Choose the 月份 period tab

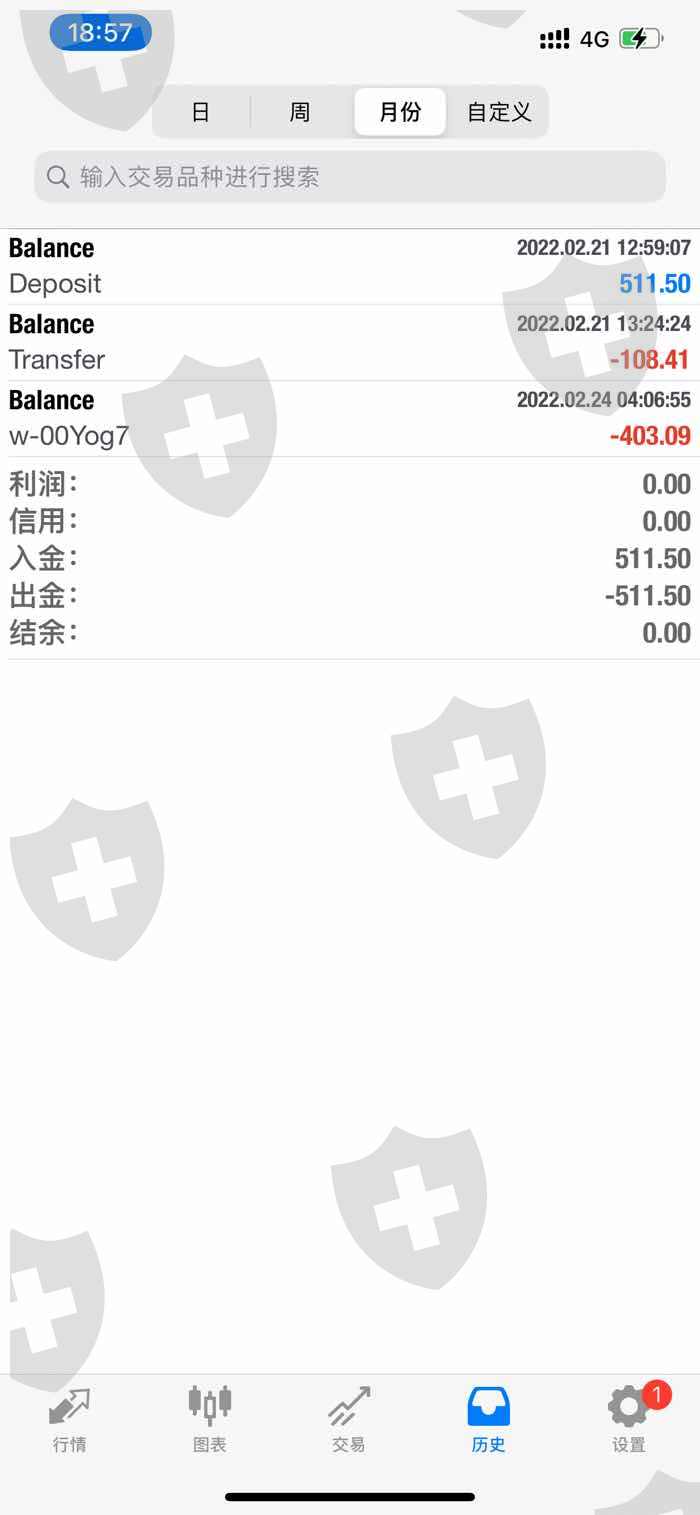pyautogui.click(x=400, y=112)
